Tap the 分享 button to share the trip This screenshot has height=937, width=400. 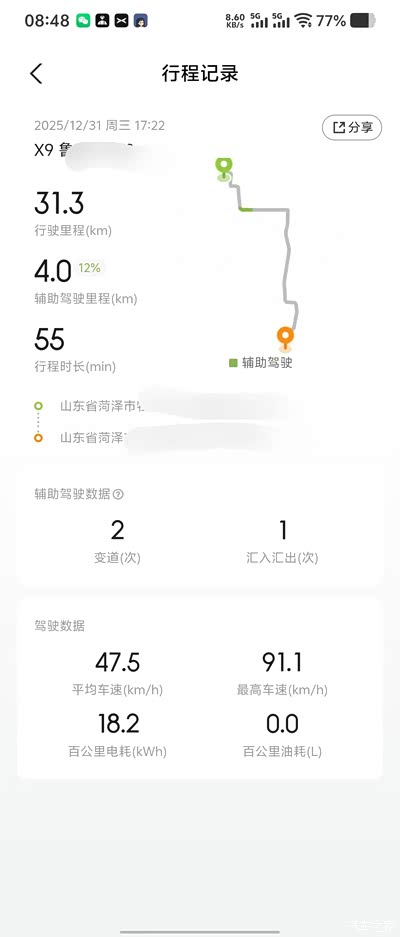coord(352,127)
